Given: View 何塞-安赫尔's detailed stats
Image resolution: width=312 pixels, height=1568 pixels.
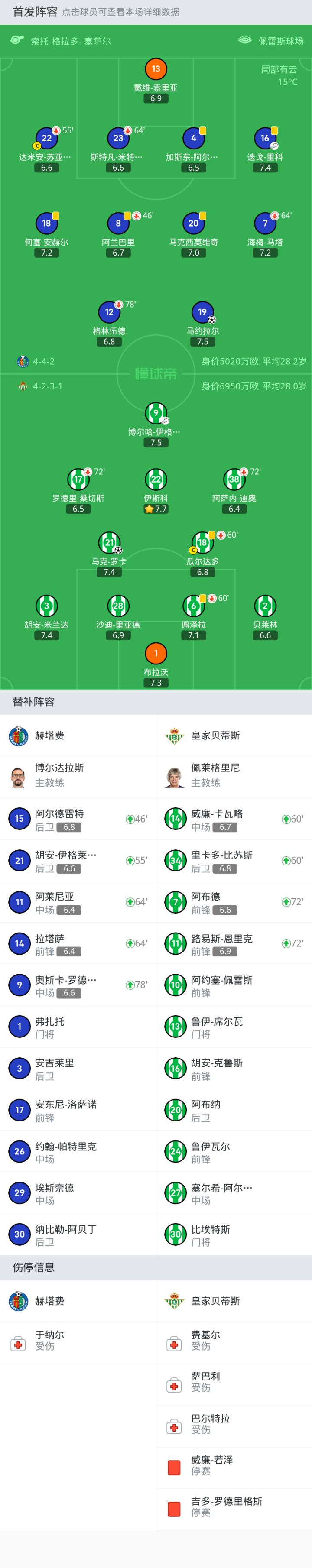Looking at the screenshot, I should [46, 224].
